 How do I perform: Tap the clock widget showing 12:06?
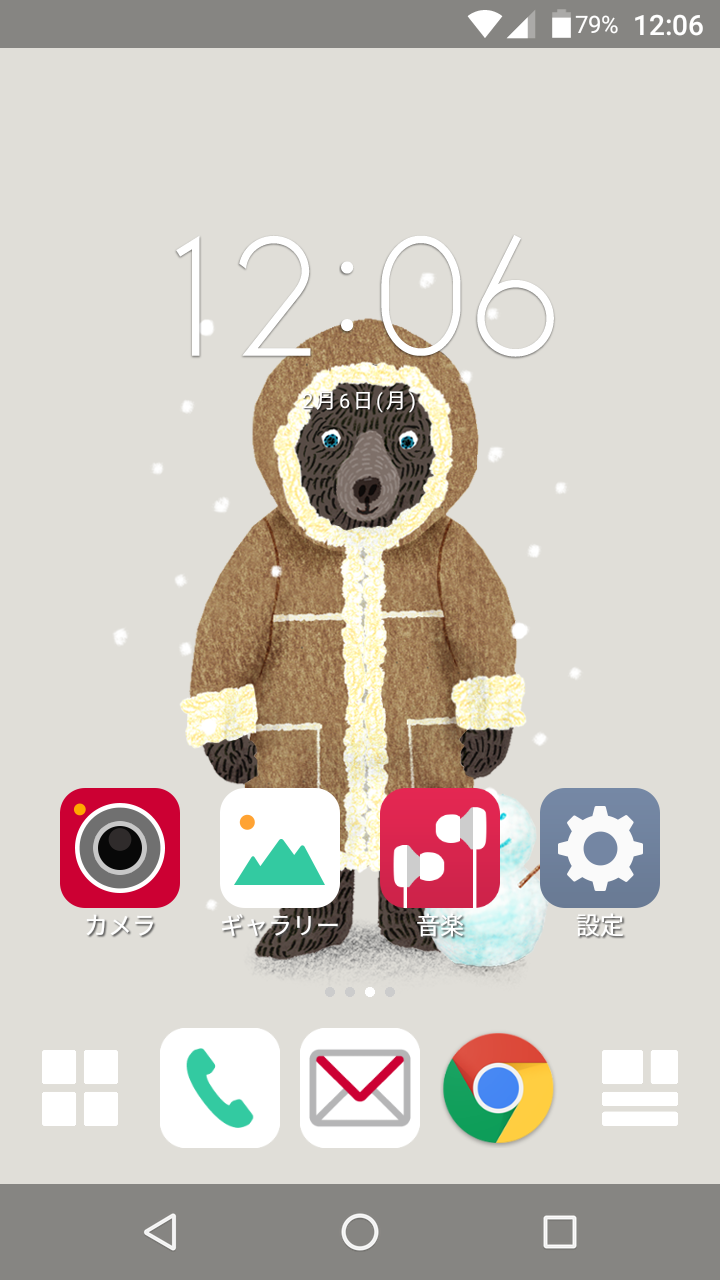(362, 298)
